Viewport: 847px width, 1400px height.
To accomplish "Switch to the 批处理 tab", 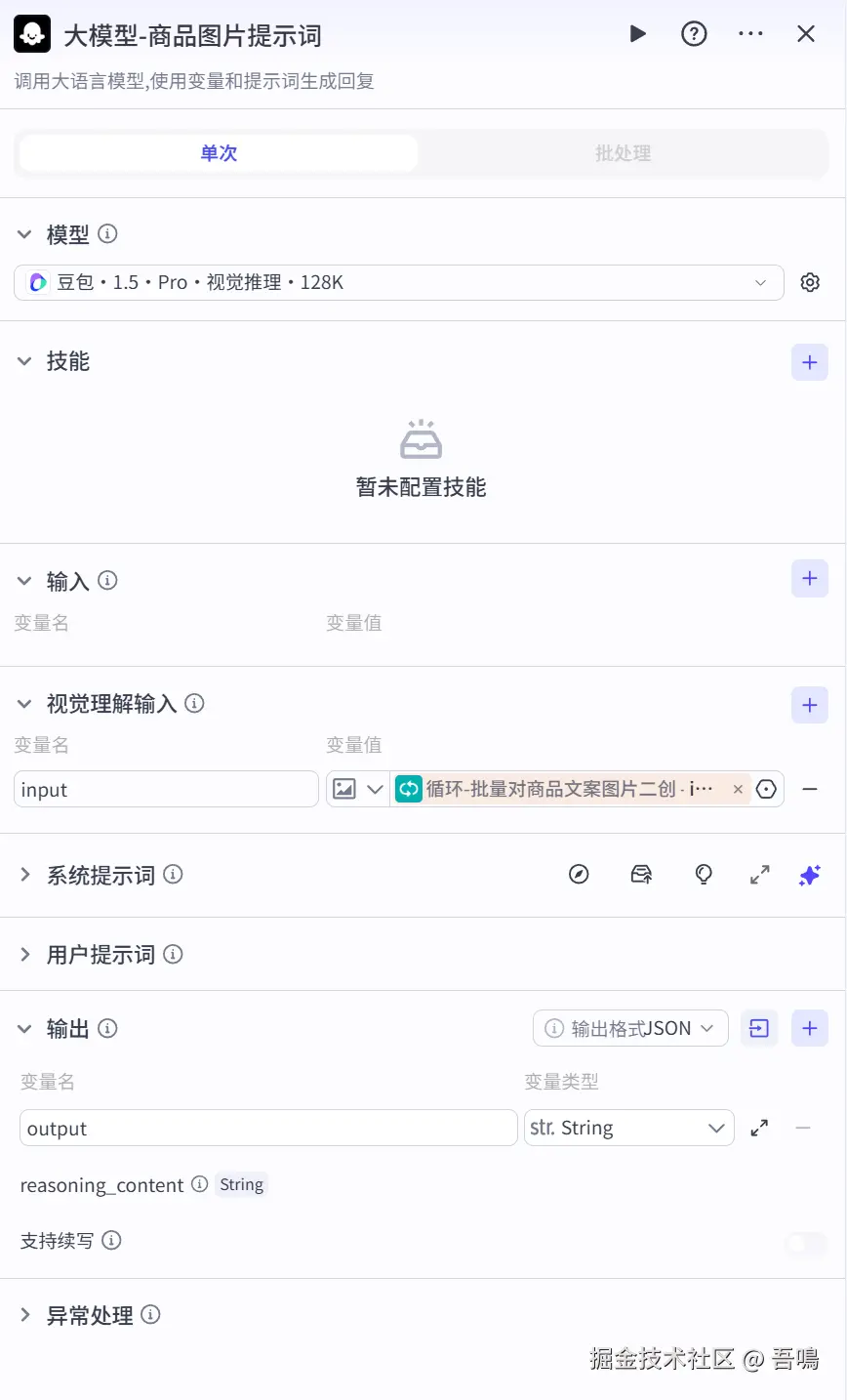I will [x=623, y=153].
